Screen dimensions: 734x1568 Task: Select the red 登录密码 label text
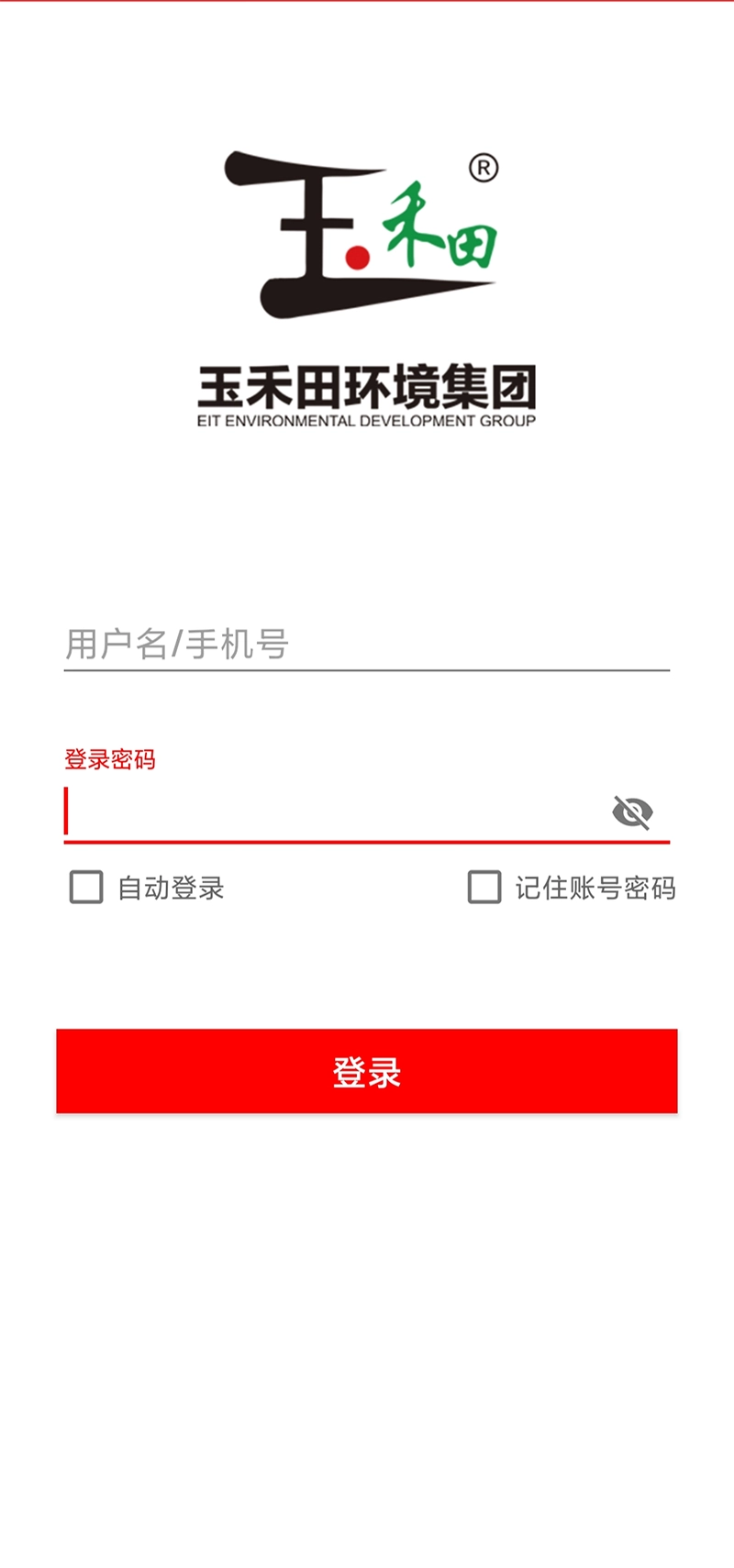[110, 760]
